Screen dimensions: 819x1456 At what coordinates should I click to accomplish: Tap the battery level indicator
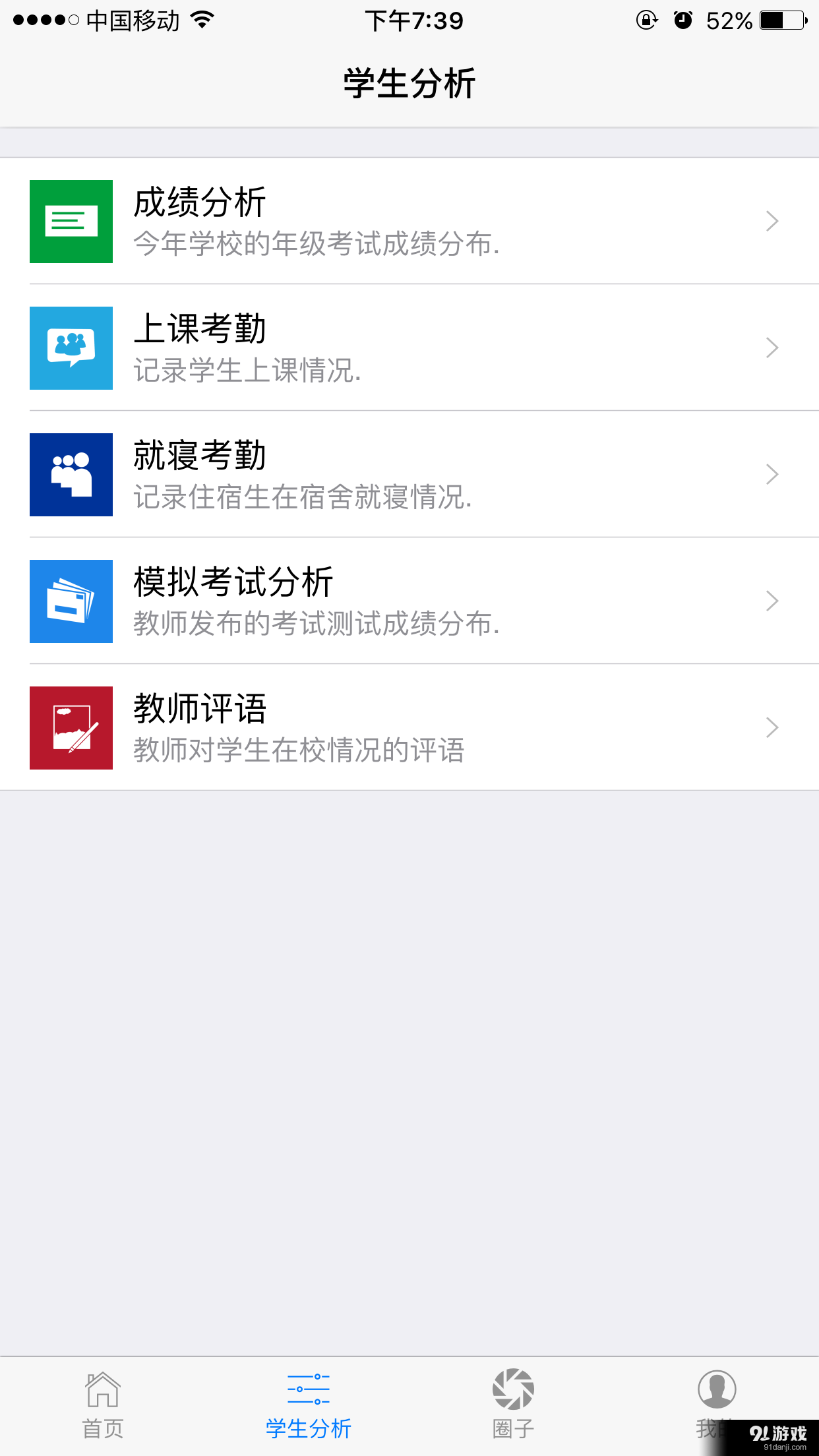coord(781,20)
